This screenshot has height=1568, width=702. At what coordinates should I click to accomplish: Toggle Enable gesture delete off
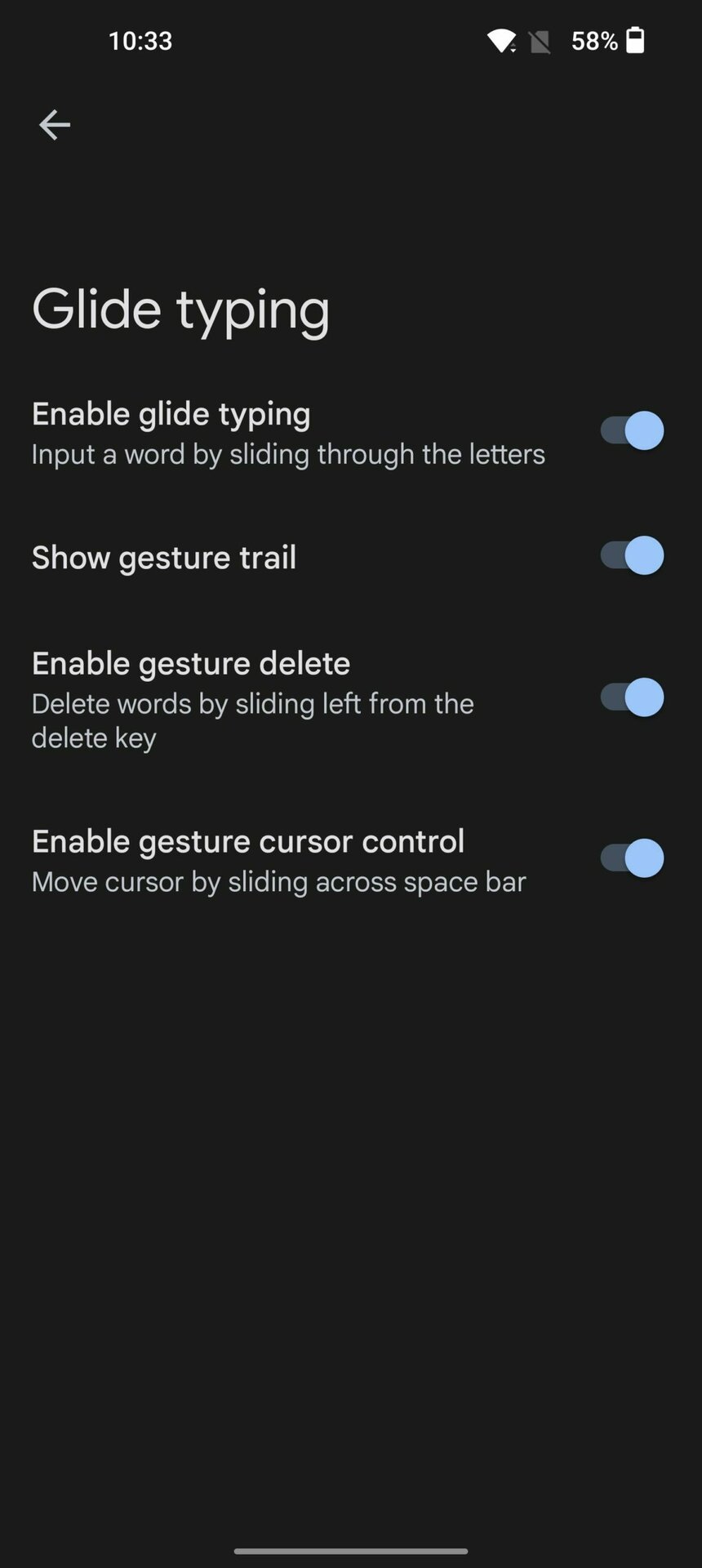point(632,697)
